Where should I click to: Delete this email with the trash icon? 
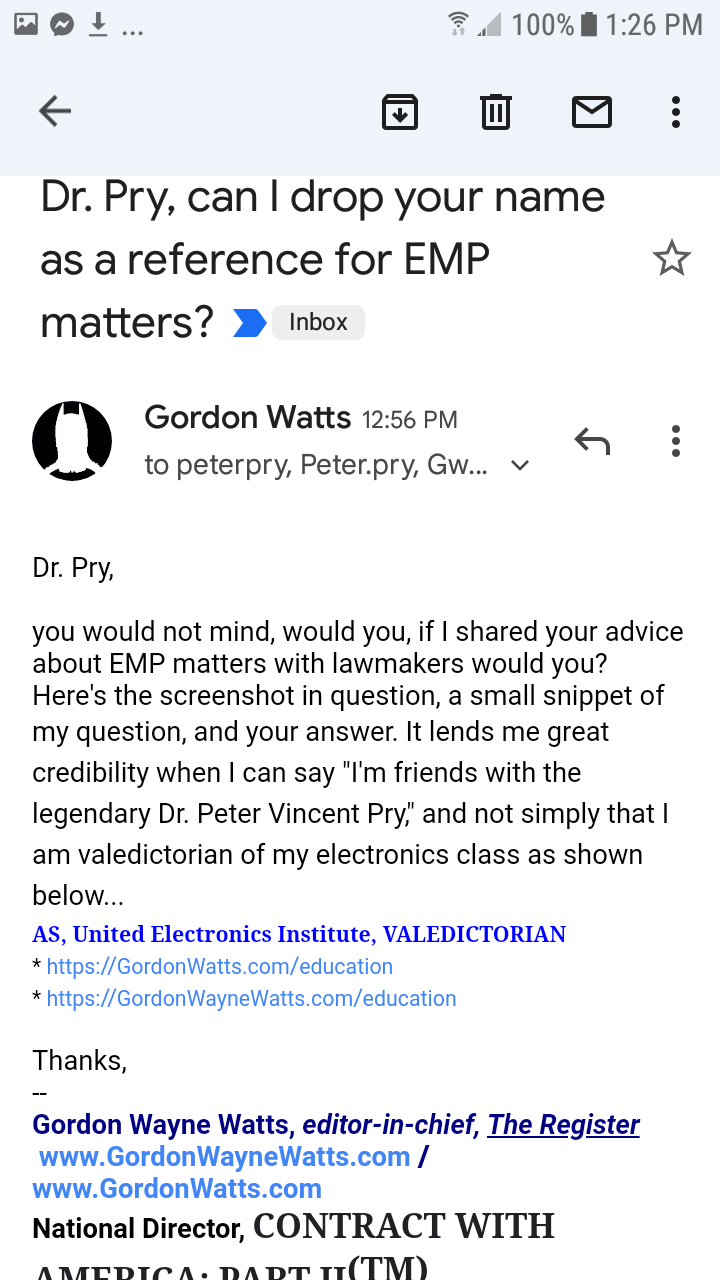[495, 112]
